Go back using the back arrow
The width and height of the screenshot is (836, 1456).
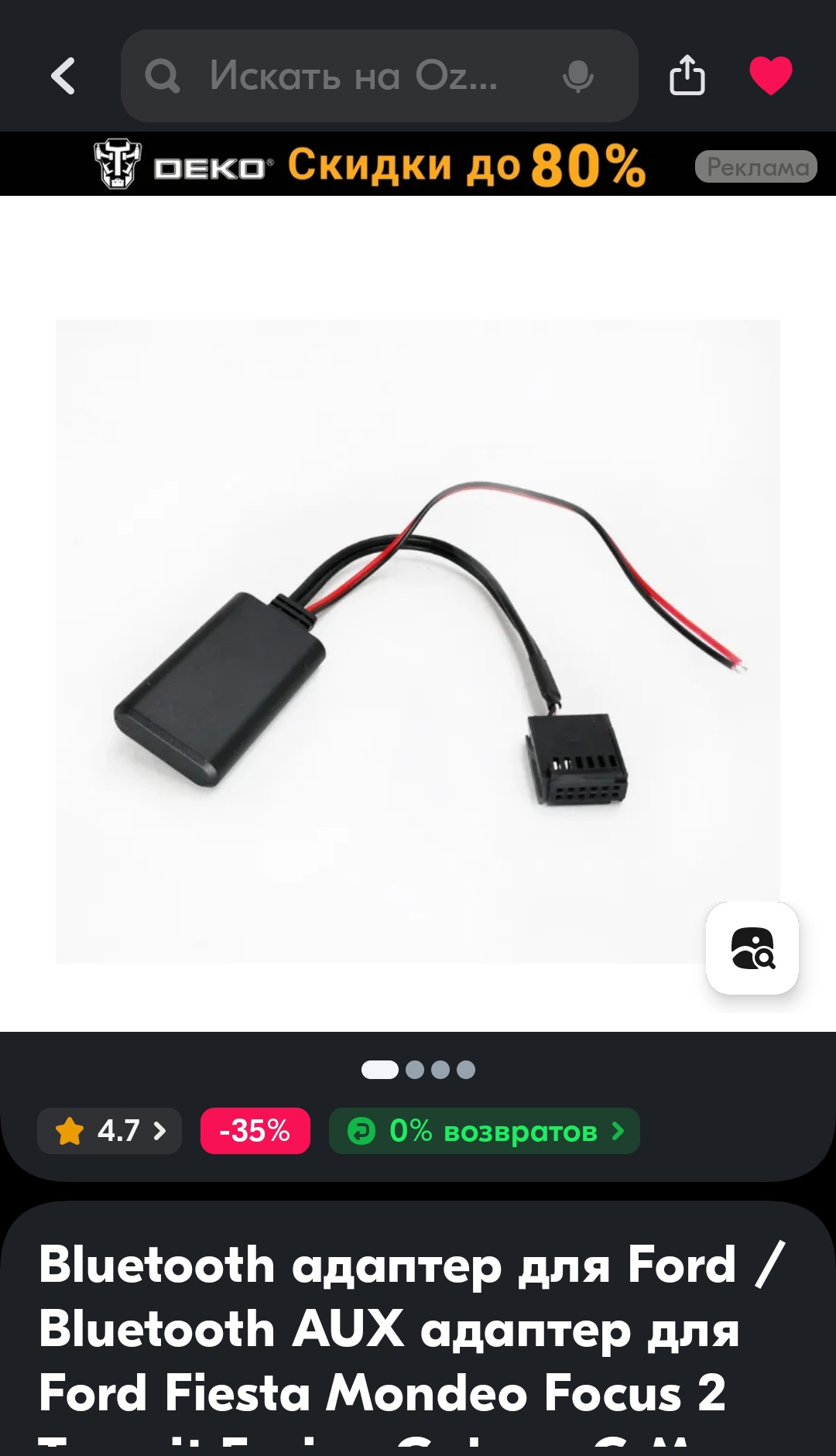(63, 76)
